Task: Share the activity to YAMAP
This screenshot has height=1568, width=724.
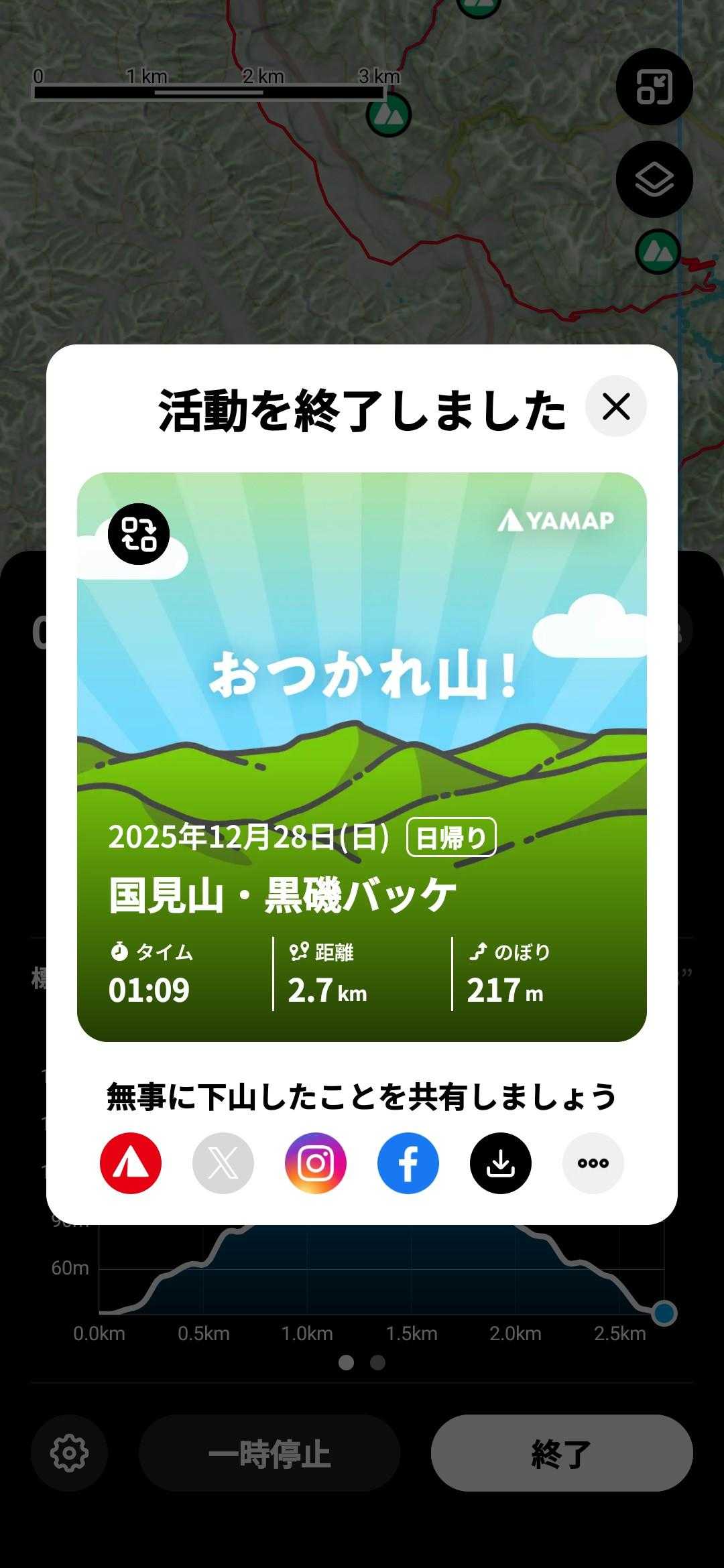Action: [x=131, y=1163]
